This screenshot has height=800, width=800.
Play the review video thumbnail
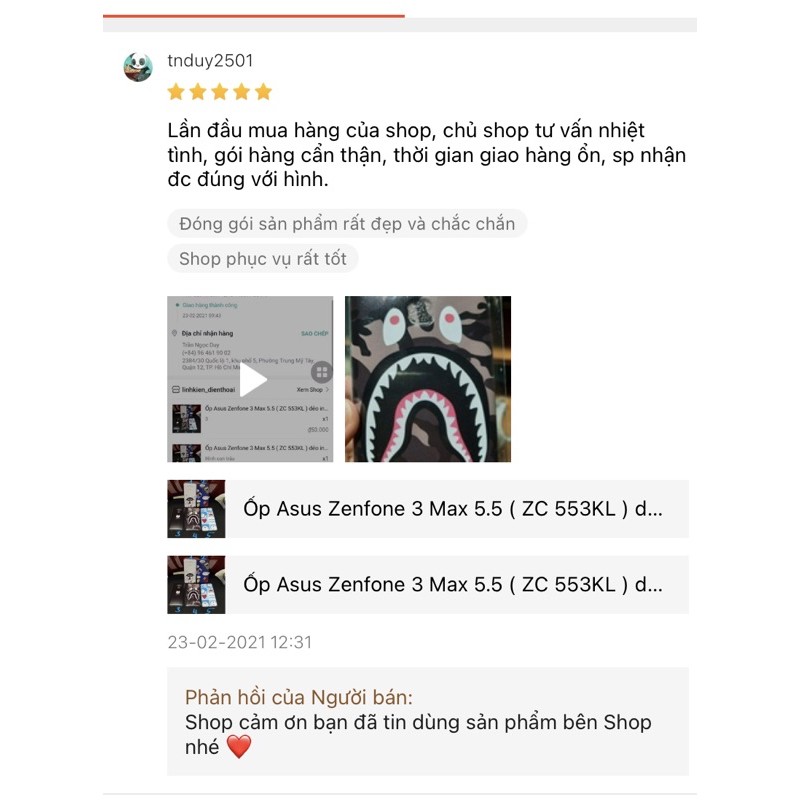tap(250, 379)
